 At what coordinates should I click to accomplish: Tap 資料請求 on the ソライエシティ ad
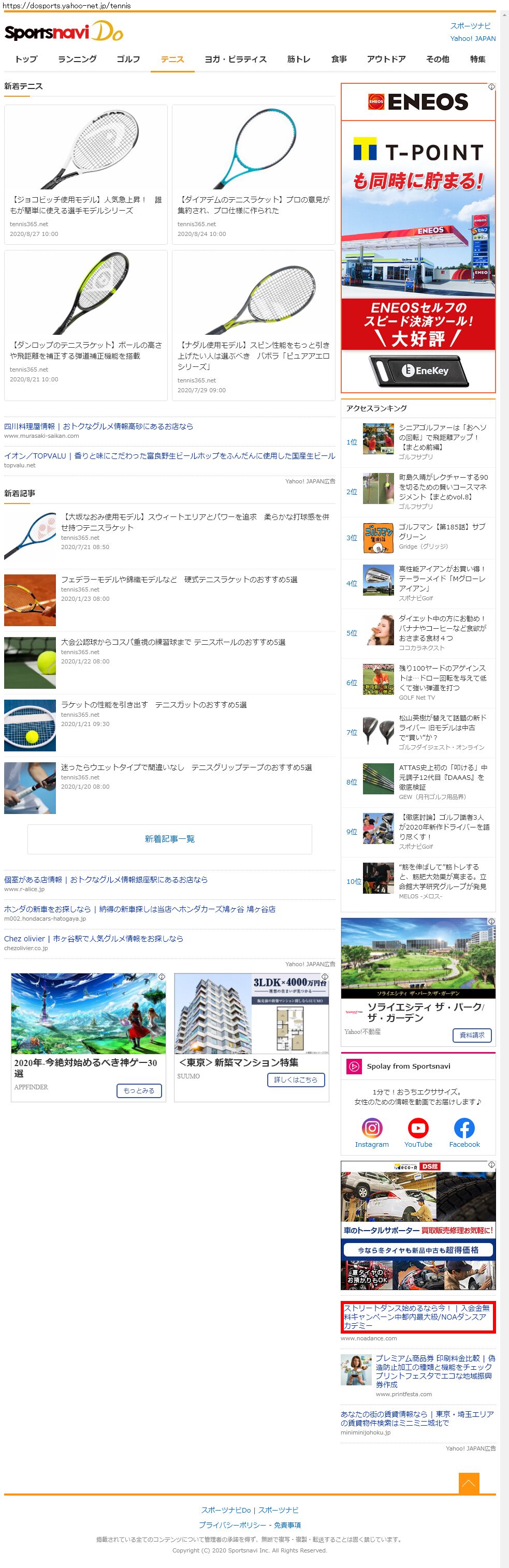pos(471,1035)
